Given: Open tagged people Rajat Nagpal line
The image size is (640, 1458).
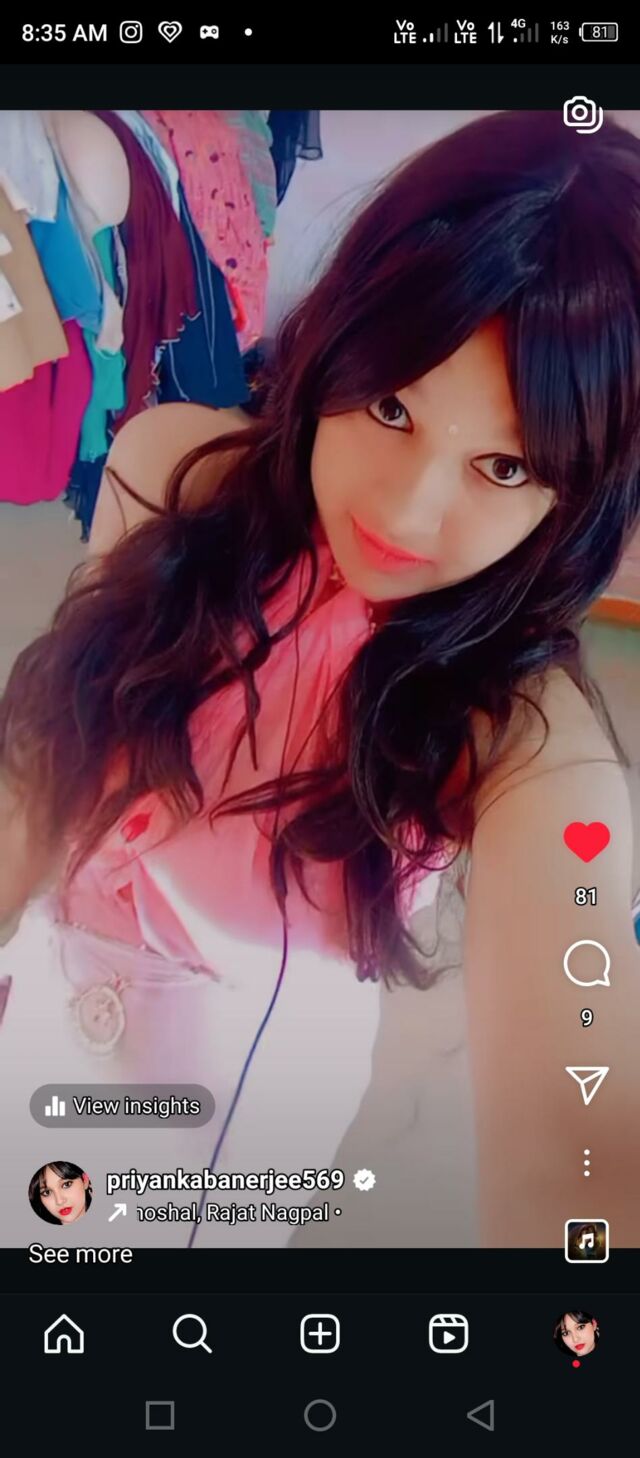Looking at the screenshot, I should click(228, 1213).
